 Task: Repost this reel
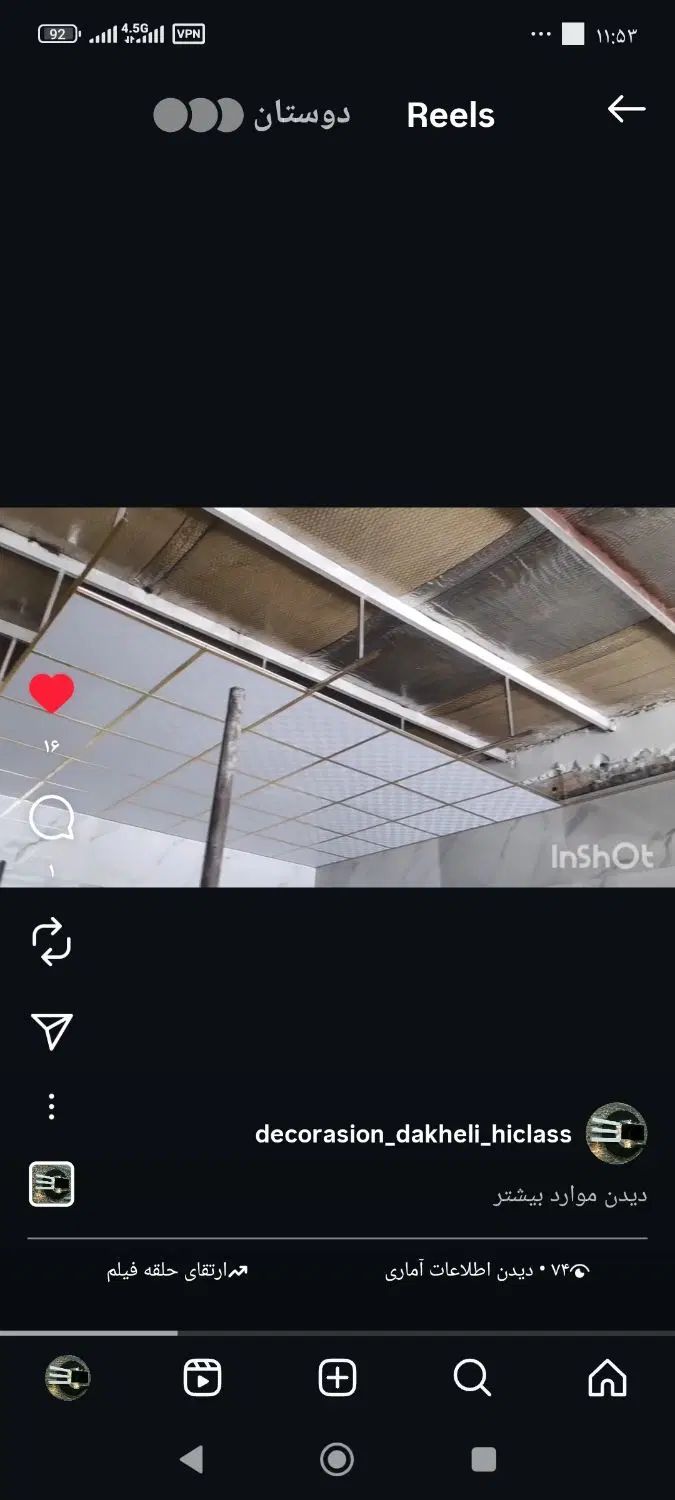51,942
